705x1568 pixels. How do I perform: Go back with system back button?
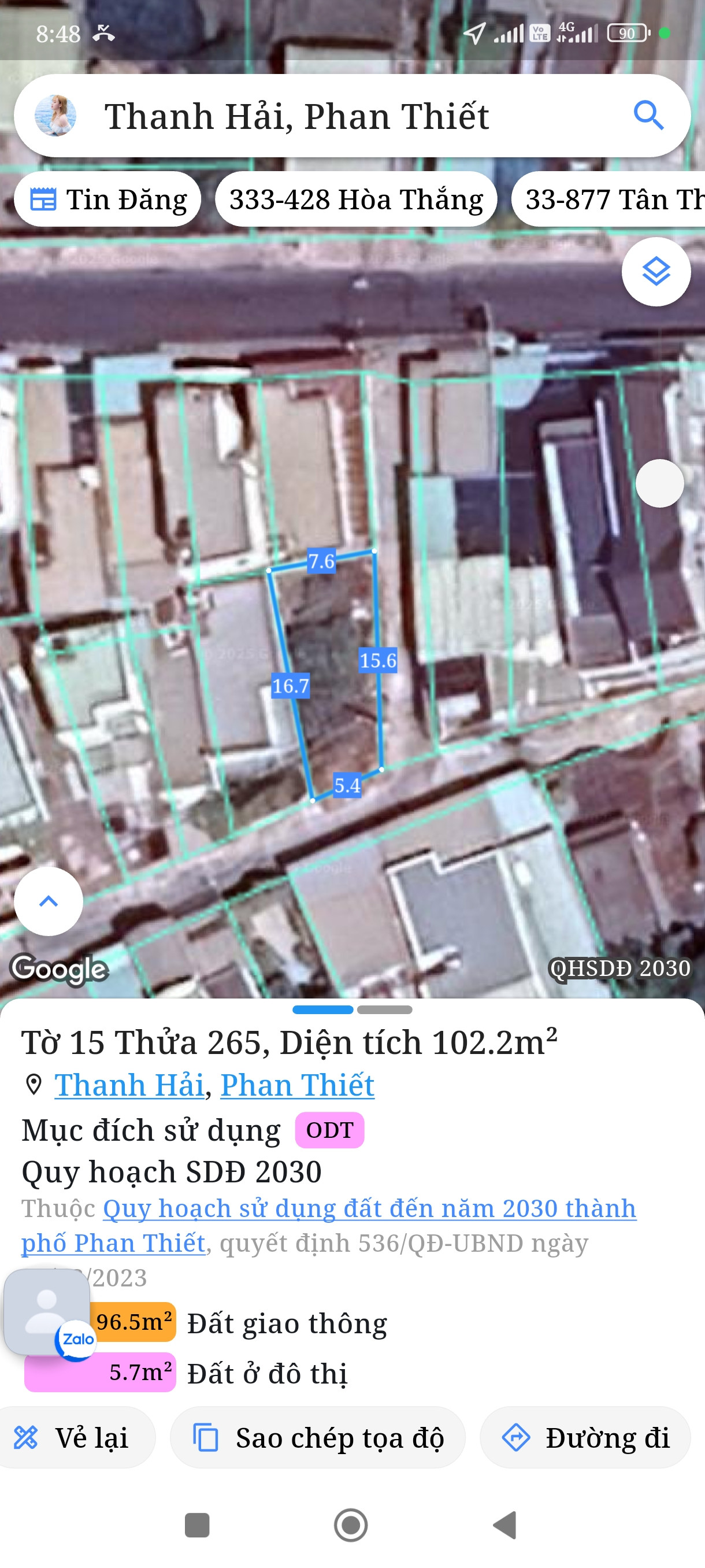pos(505,1525)
